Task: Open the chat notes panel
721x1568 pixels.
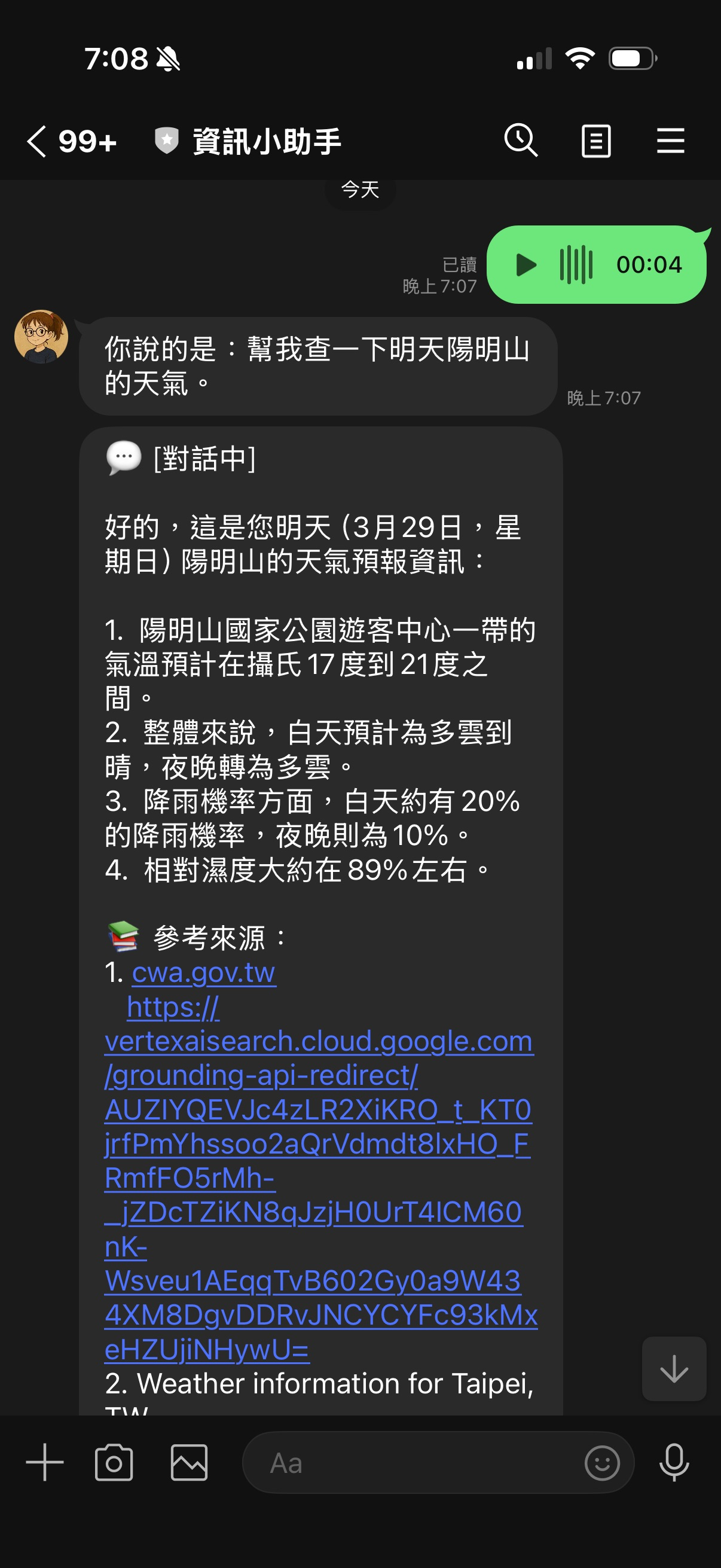Action: [595, 141]
